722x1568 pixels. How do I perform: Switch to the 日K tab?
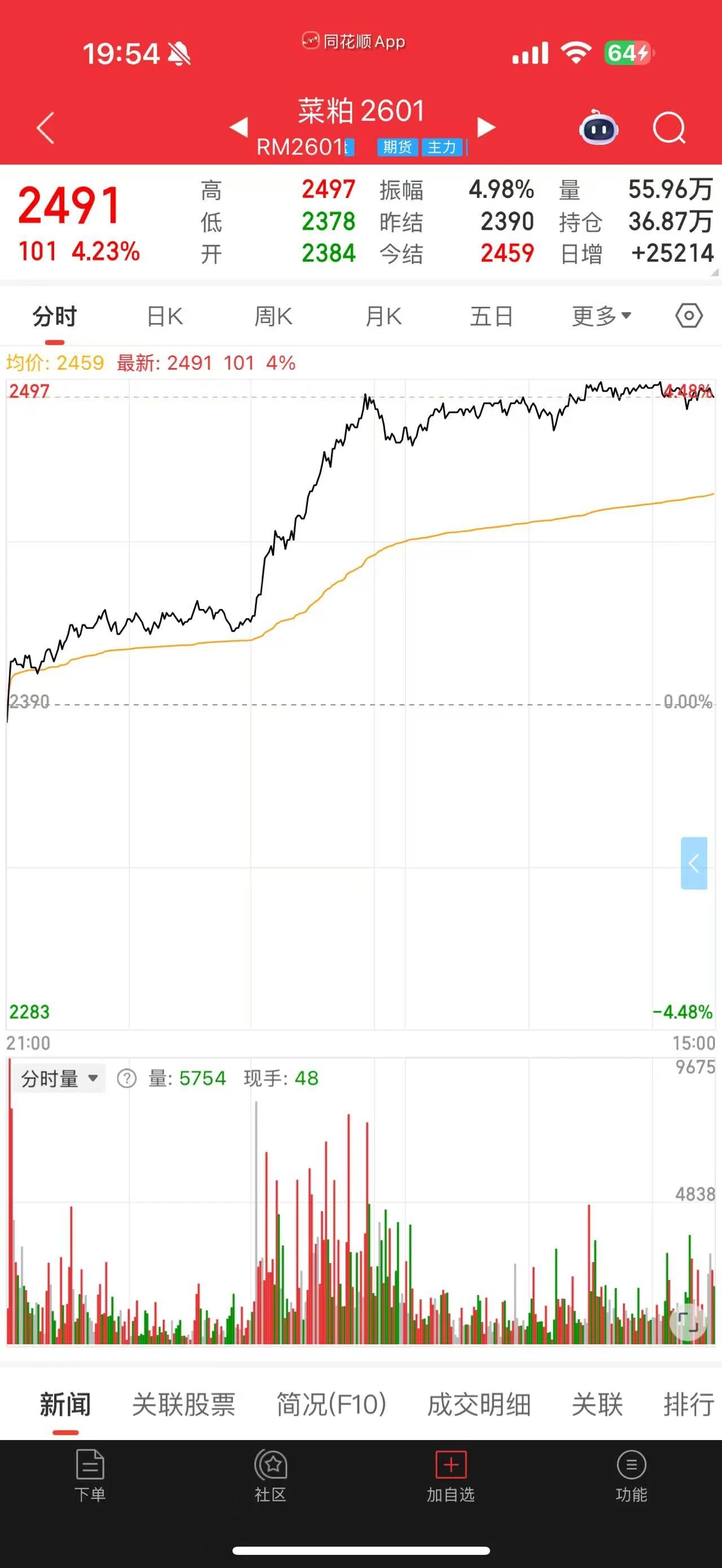click(163, 316)
